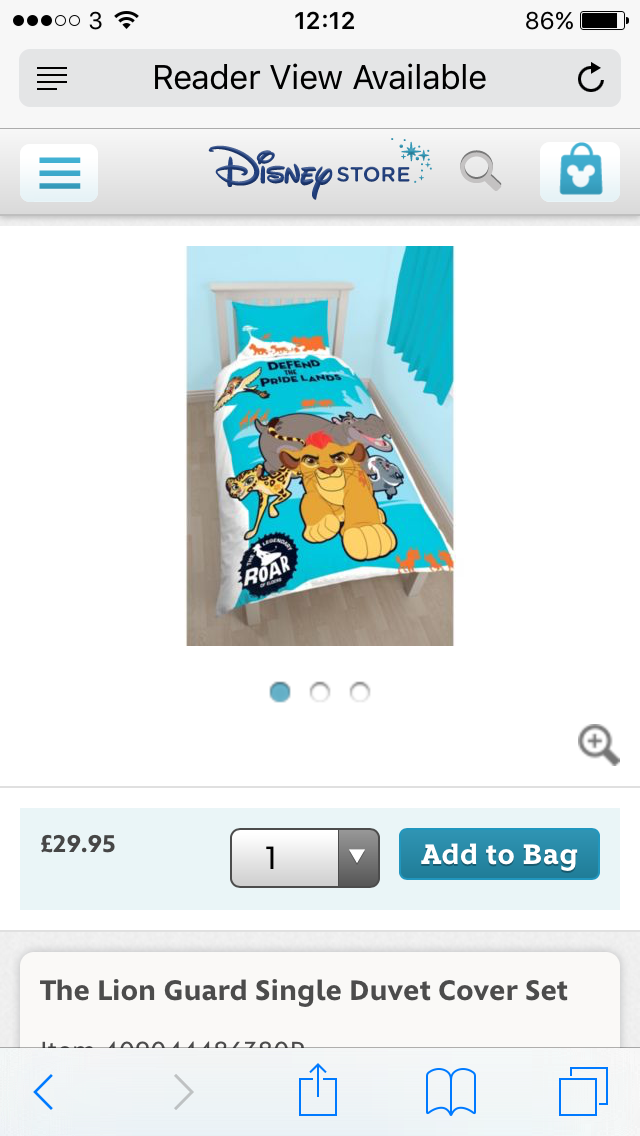This screenshot has height=1136, width=640.
Task: Share this page
Action: (x=318, y=1091)
